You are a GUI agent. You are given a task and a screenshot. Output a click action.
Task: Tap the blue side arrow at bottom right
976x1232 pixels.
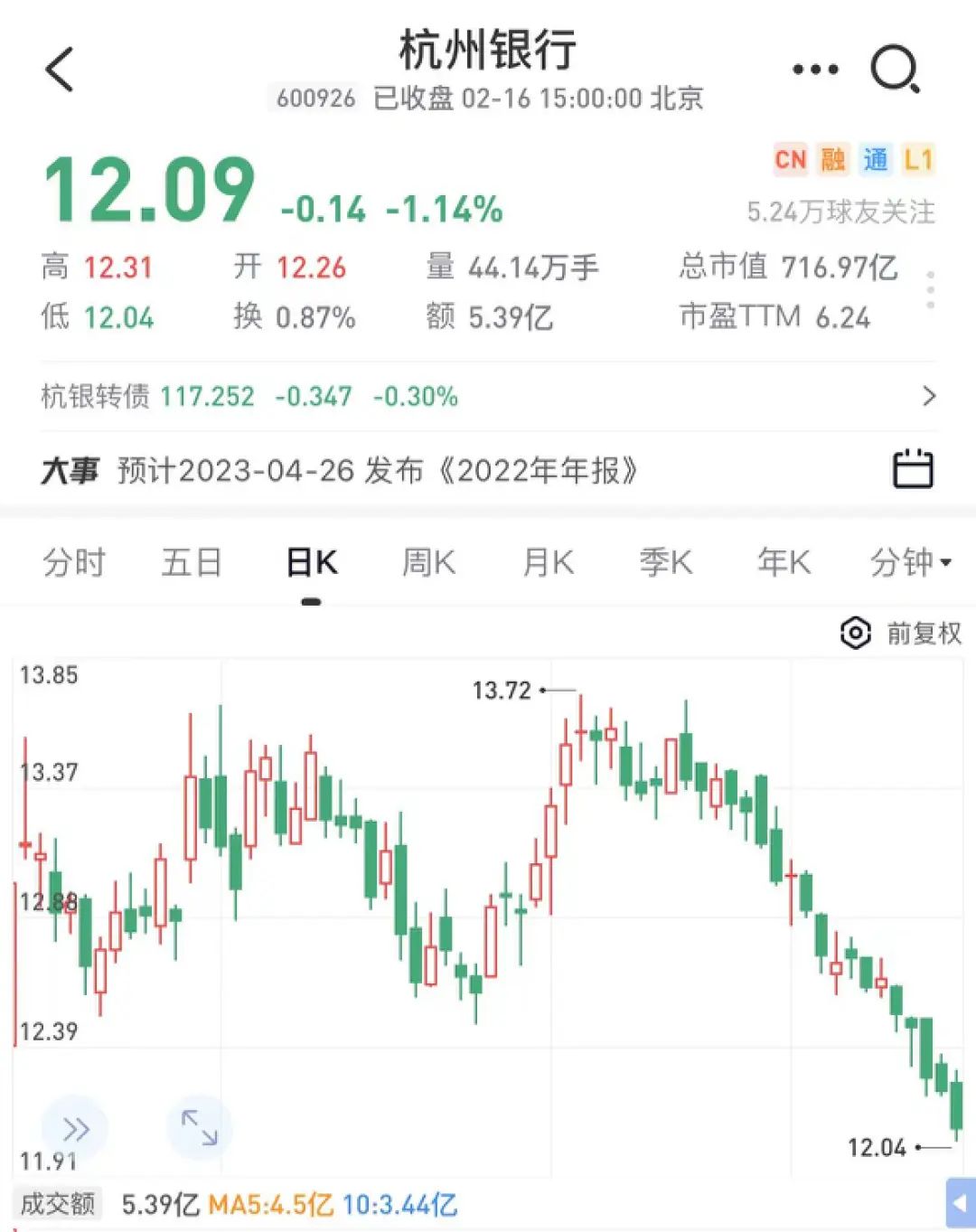tap(960, 1204)
